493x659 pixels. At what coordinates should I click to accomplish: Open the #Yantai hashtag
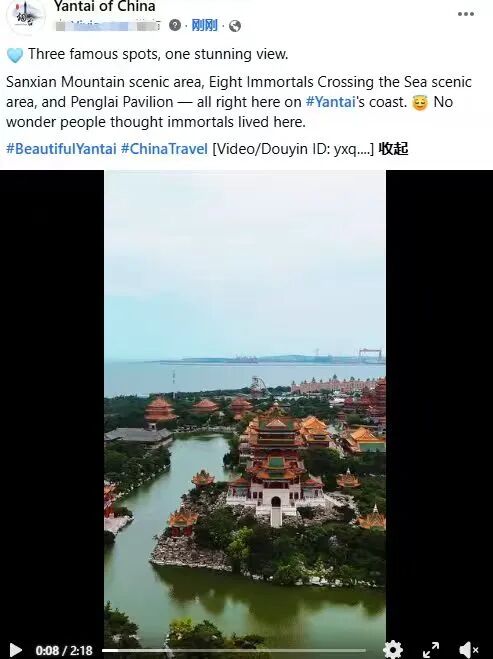click(x=330, y=102)
